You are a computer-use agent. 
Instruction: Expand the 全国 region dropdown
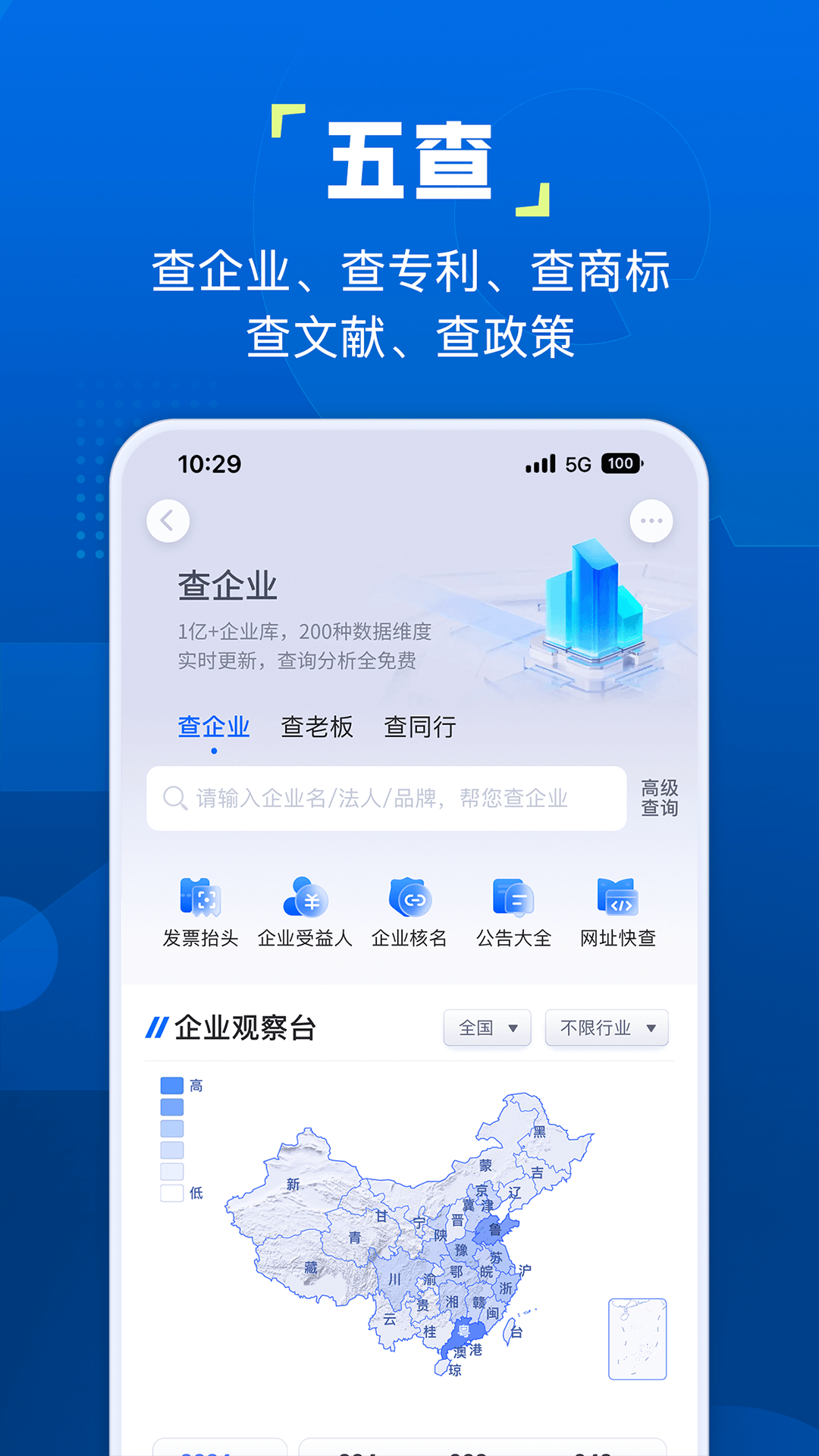[x=487, y=1028]
